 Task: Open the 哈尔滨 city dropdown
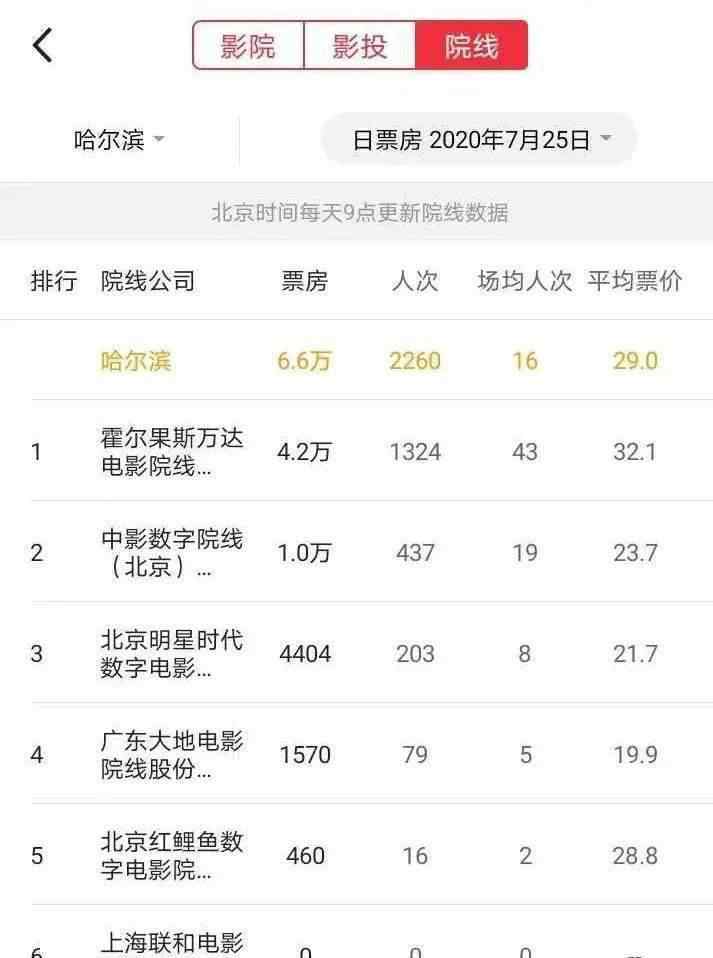[x=119, y=140]
